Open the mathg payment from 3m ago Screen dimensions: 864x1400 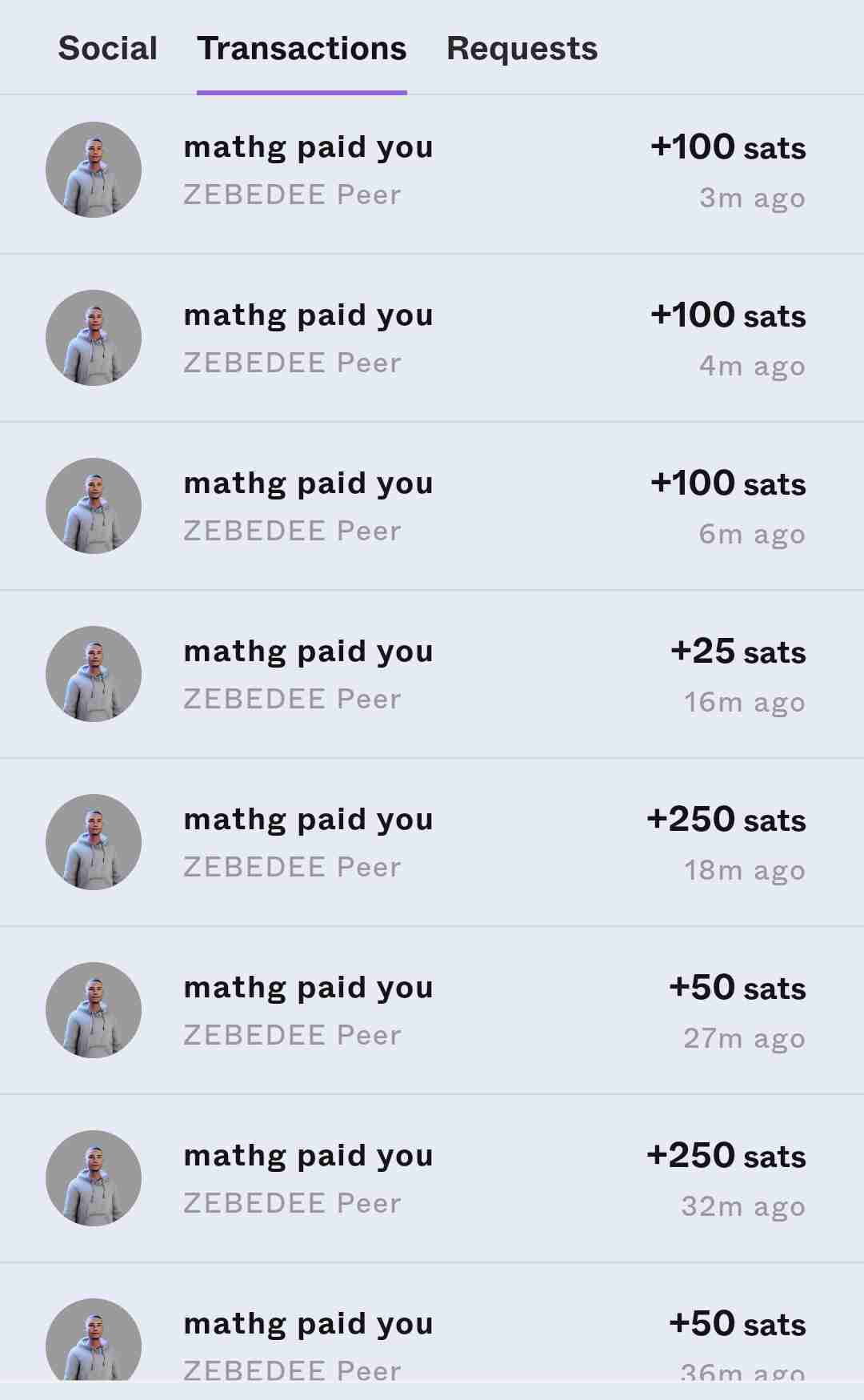[x=432, y=171]
